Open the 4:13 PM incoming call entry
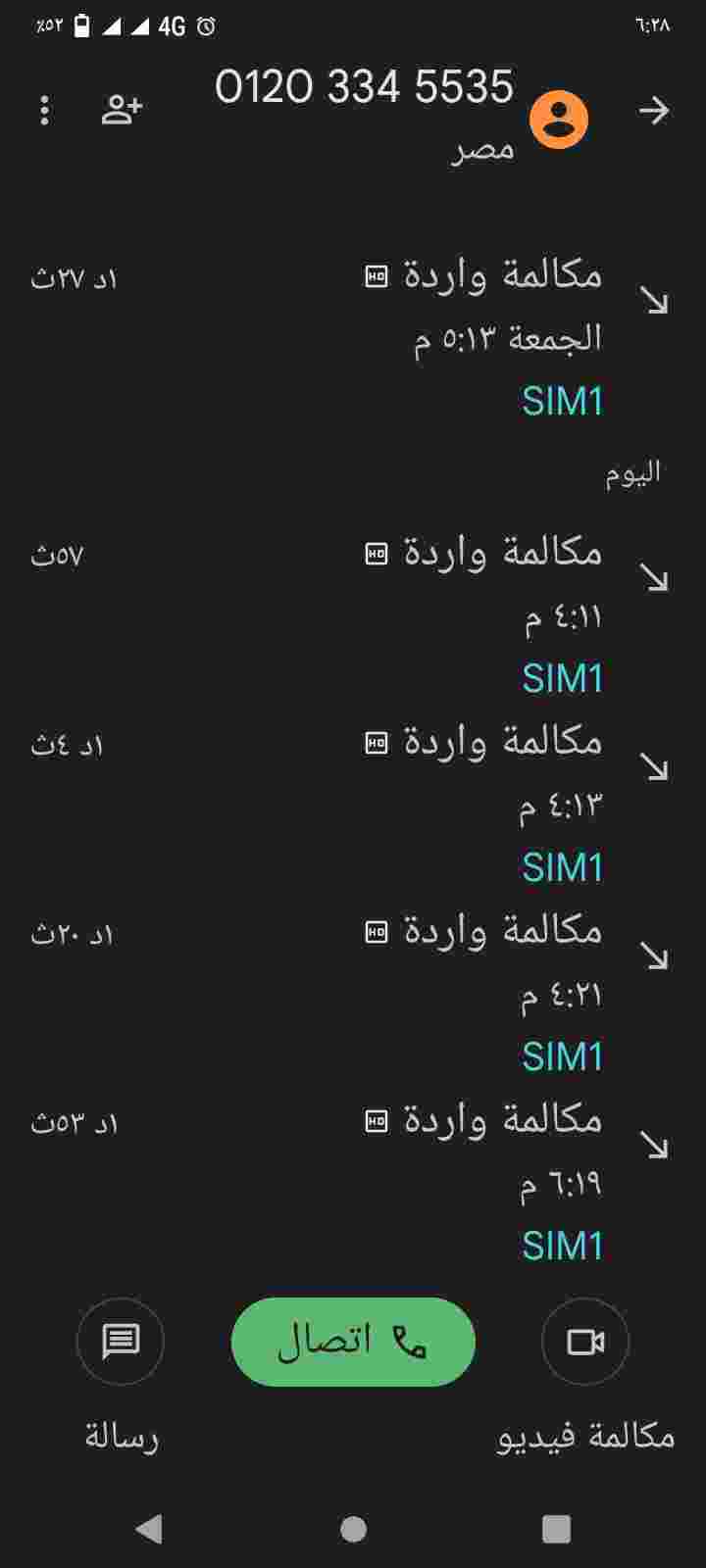Image resolution: width=706 pixels, height=1568 pixels. [x=392, y=804]
